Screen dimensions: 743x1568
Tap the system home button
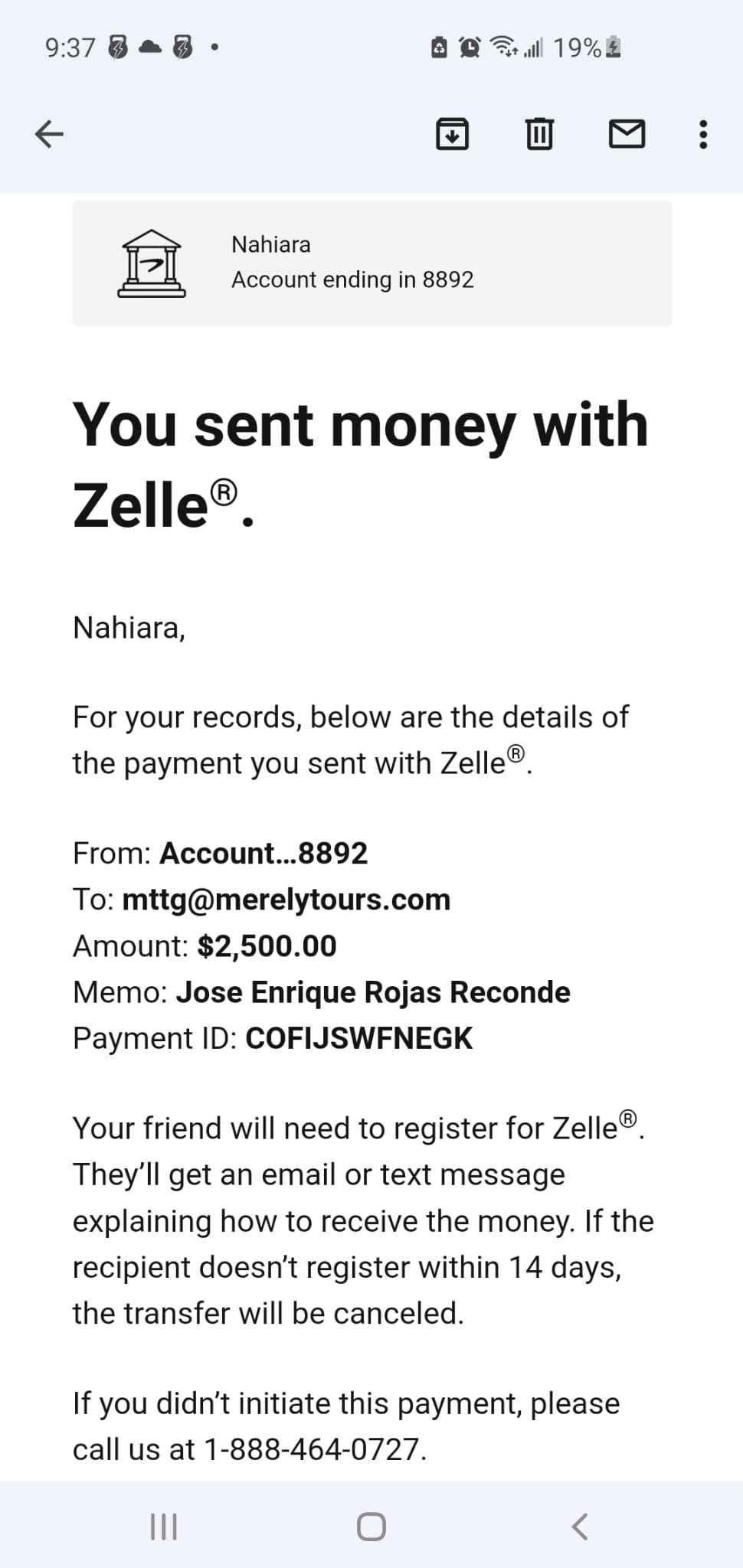tap(371, 1526)
